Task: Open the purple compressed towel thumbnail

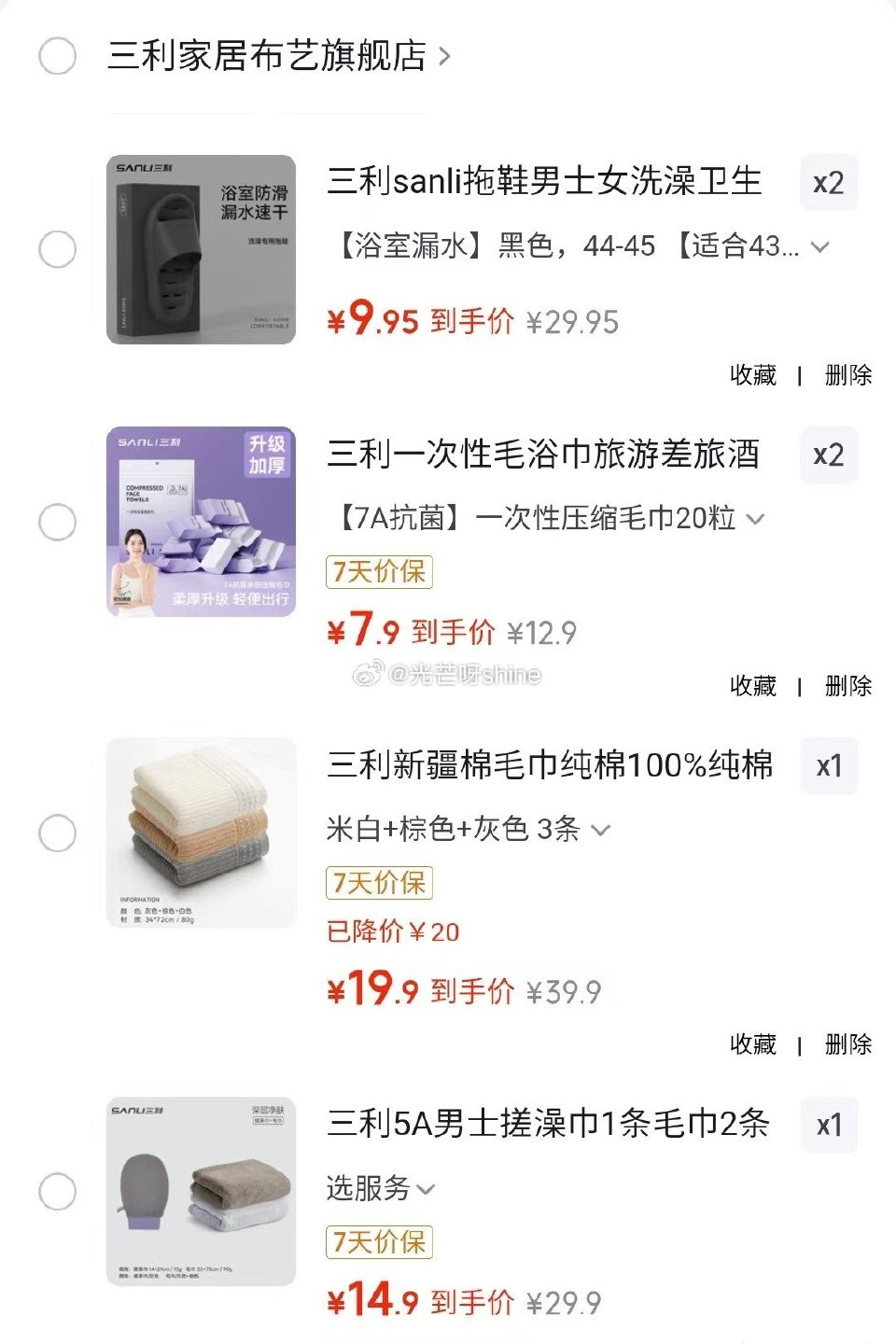Action: [x=201, y=523]
